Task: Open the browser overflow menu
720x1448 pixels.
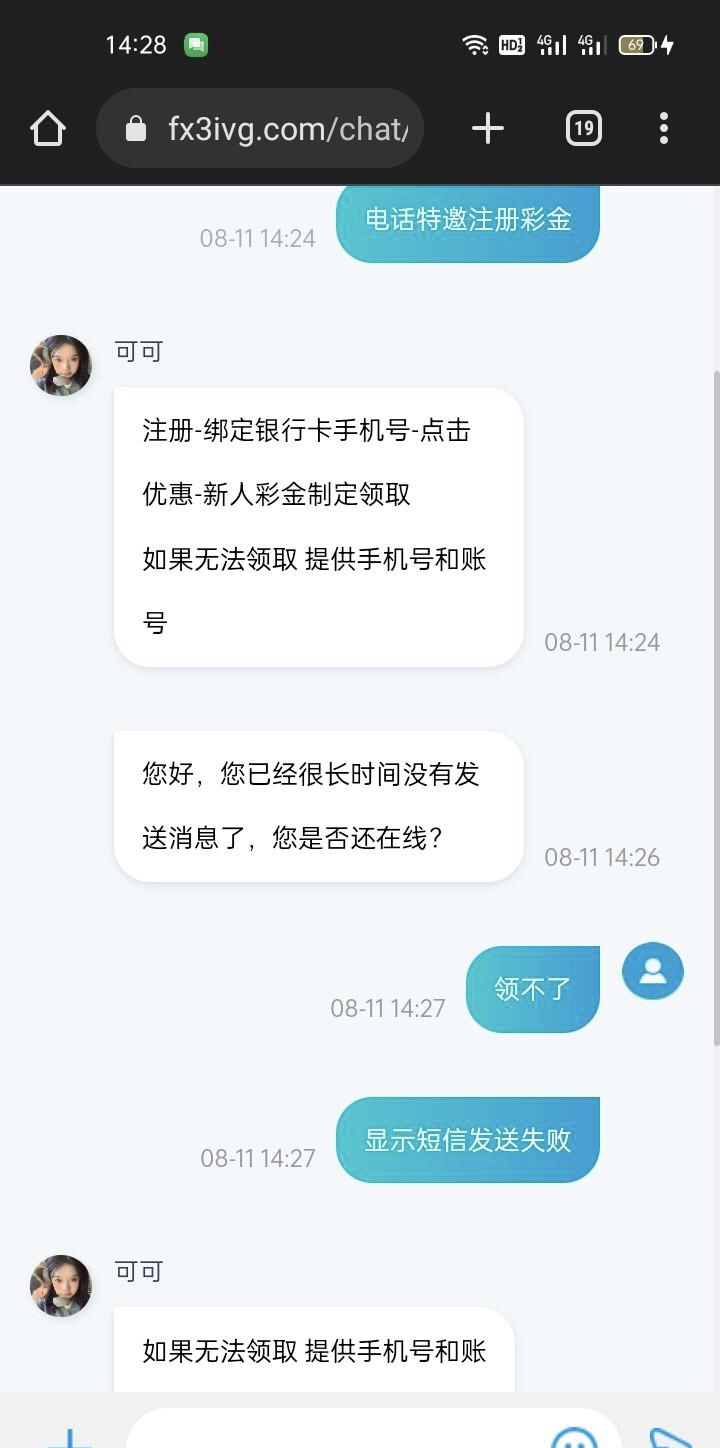Action: tap(664, 129)
